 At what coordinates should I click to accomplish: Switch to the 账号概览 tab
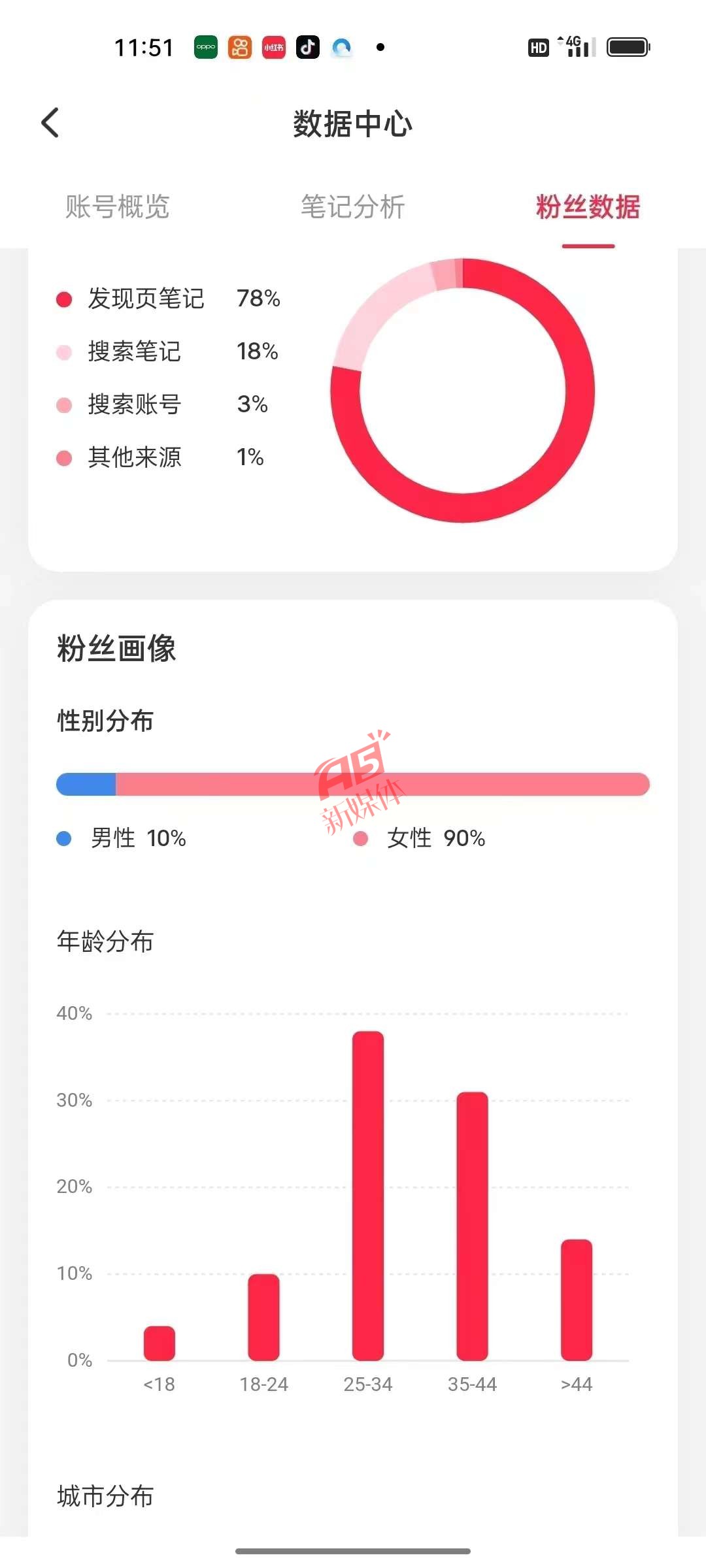pyautogui.click(x=118, y=207)
